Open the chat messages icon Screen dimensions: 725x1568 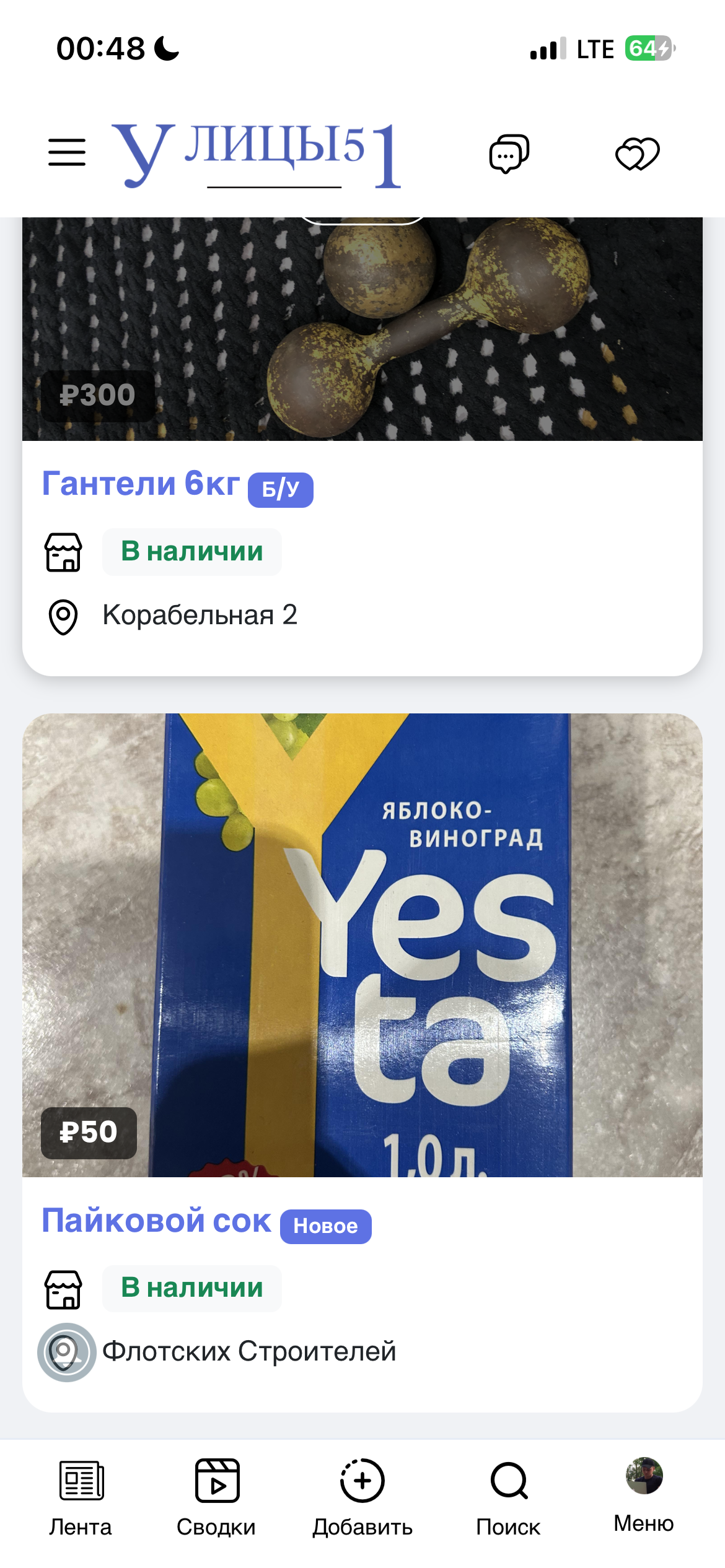click(509, 154)
